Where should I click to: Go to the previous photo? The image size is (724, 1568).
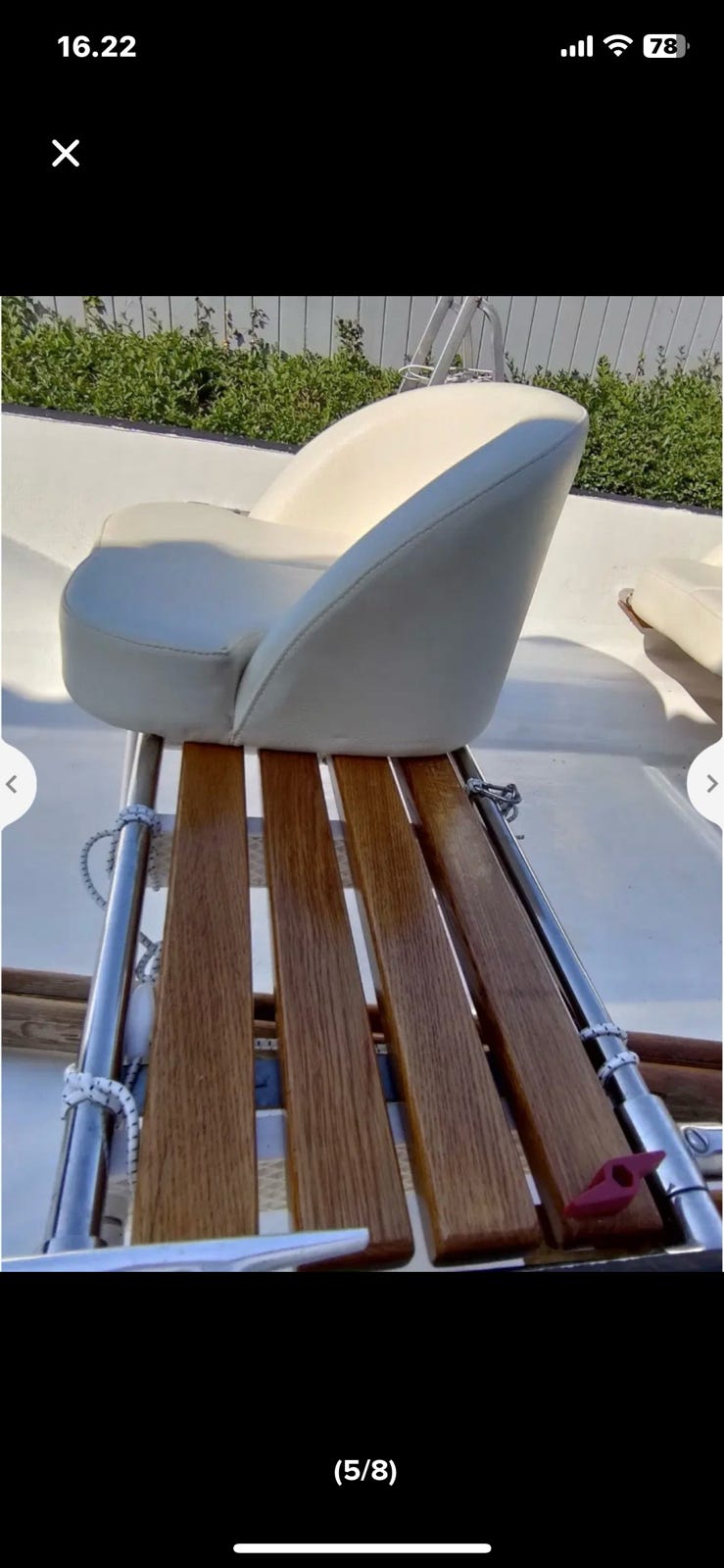[x=14, y=784]
